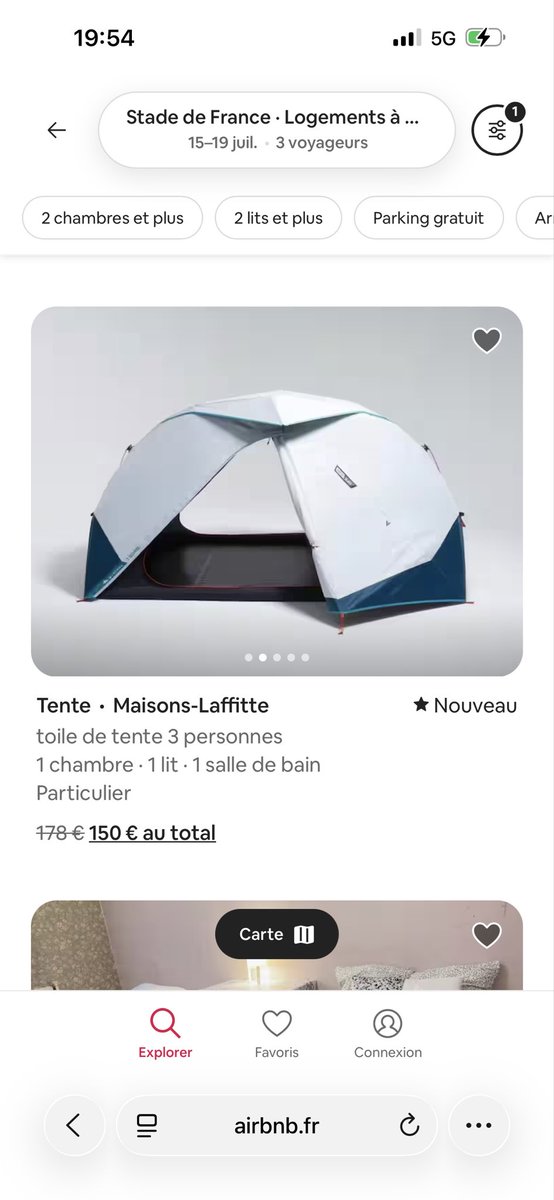Go back using the arrow beside the search pill
Screen dimensions: 554x1200
57,130
